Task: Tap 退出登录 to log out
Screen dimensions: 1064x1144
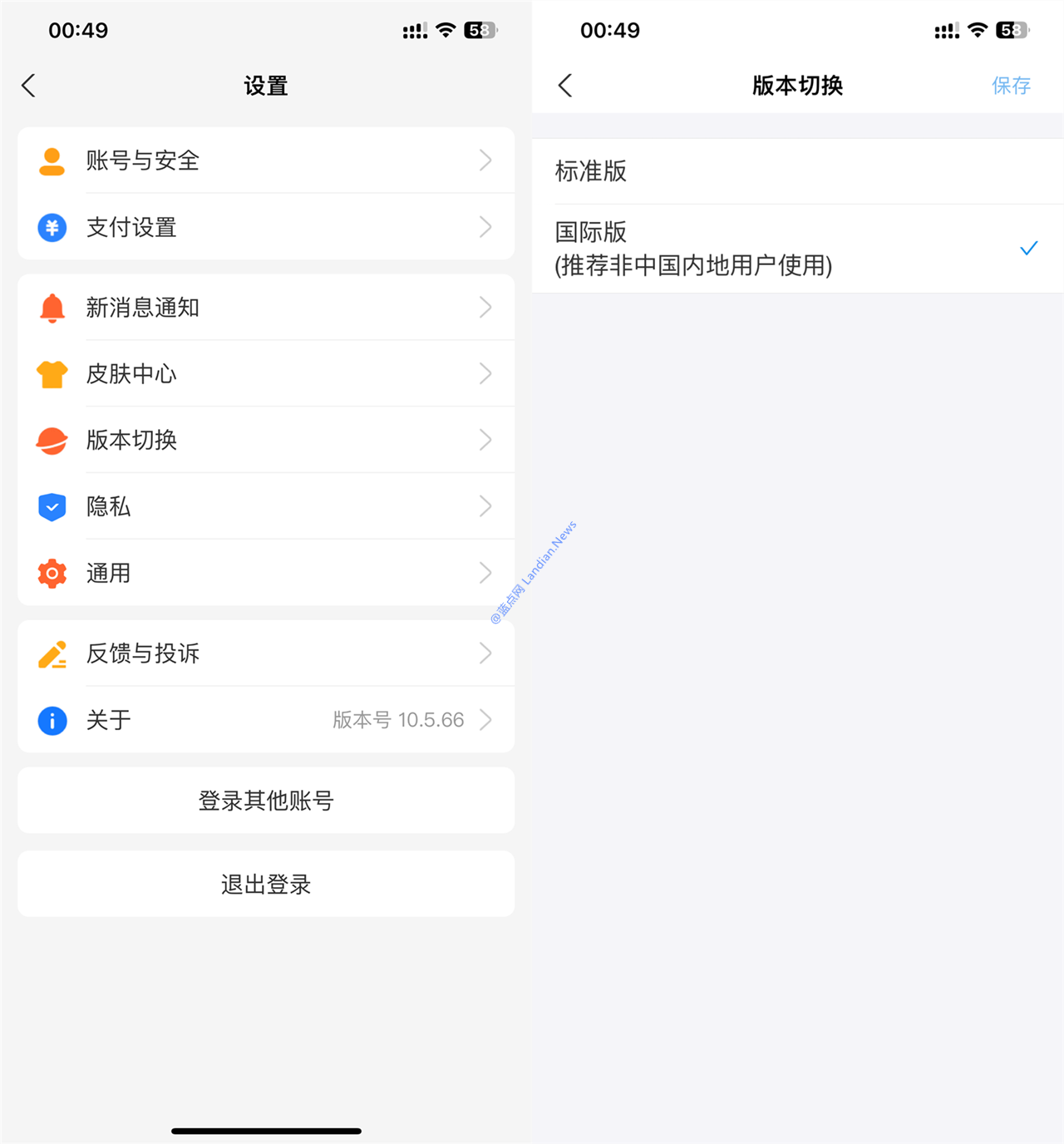Action: point(266,884)
